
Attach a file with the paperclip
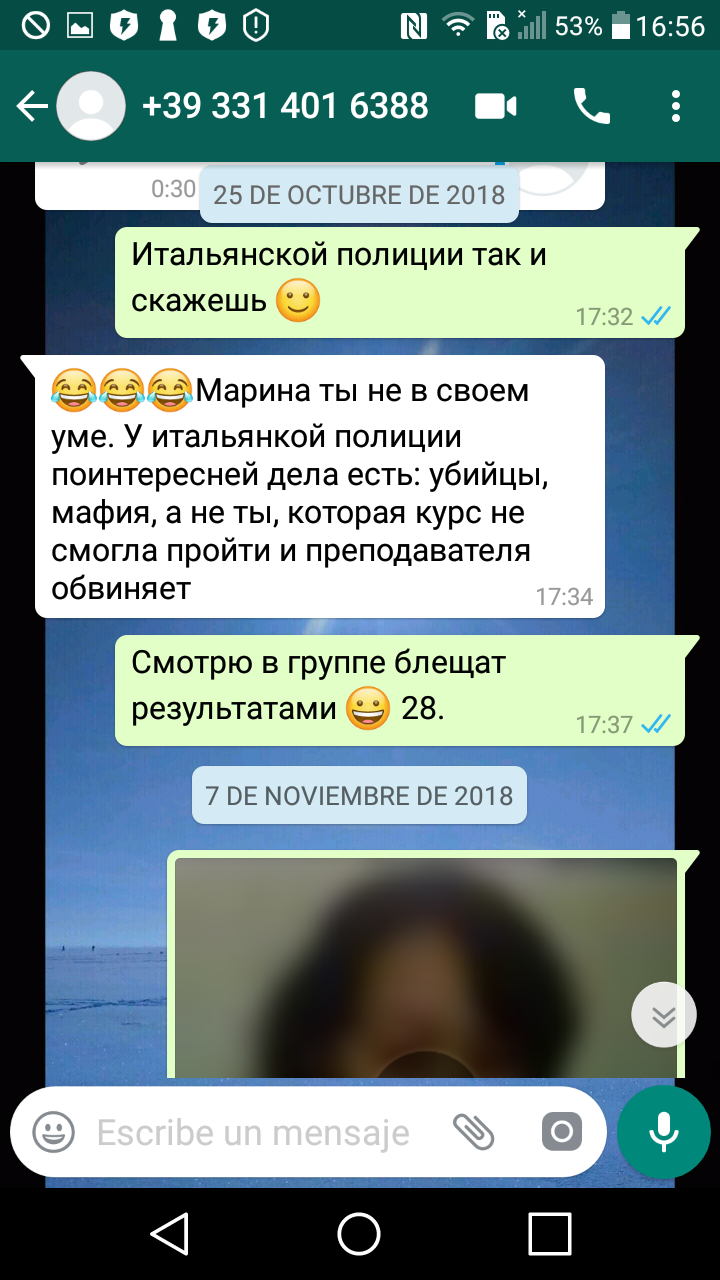pos(473,1132)
